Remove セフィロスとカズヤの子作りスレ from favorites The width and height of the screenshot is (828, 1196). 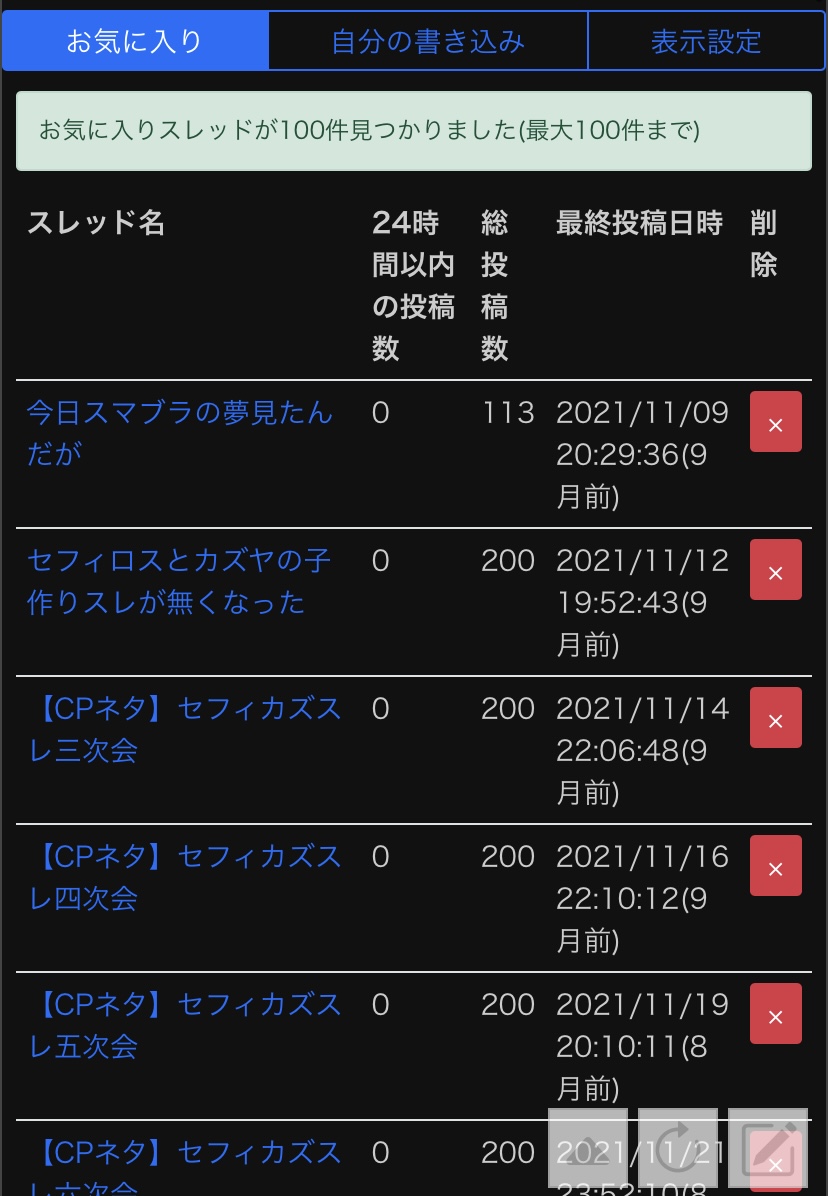775,570
